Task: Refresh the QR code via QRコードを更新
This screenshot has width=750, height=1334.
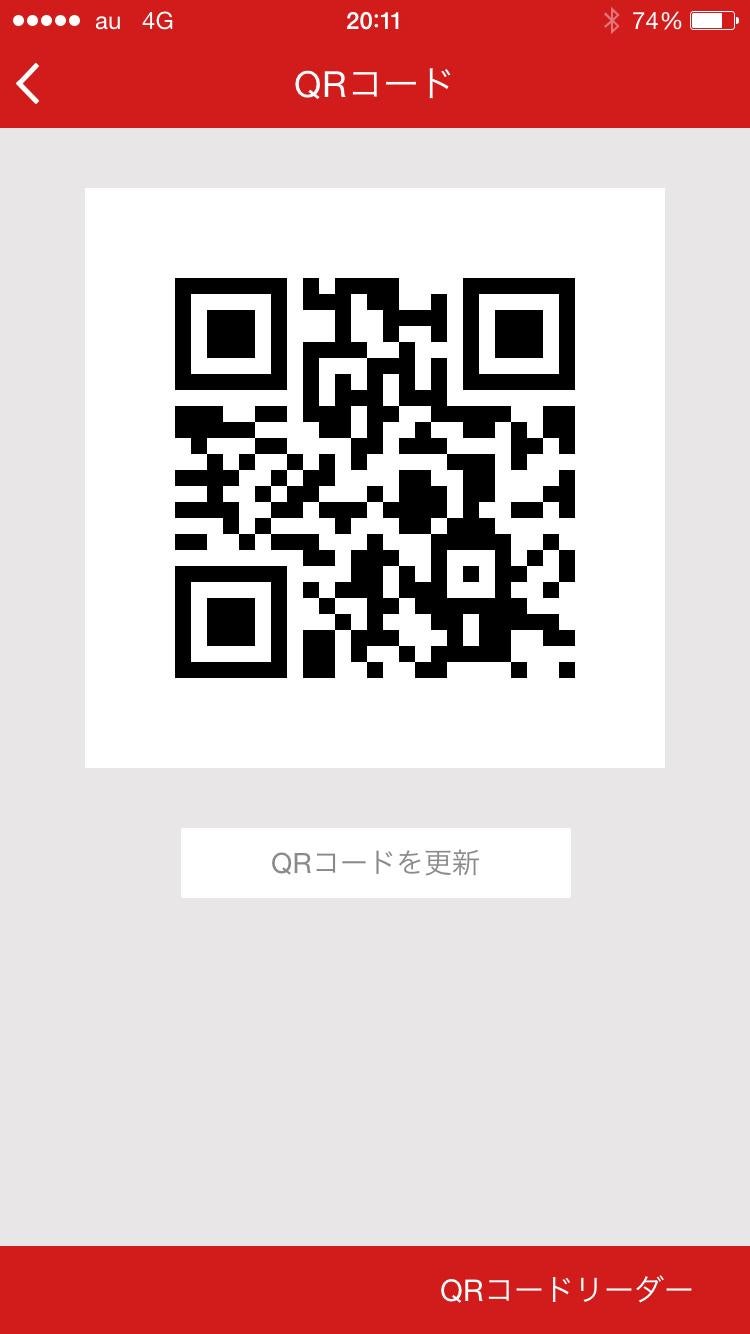Action: point(375,862)
